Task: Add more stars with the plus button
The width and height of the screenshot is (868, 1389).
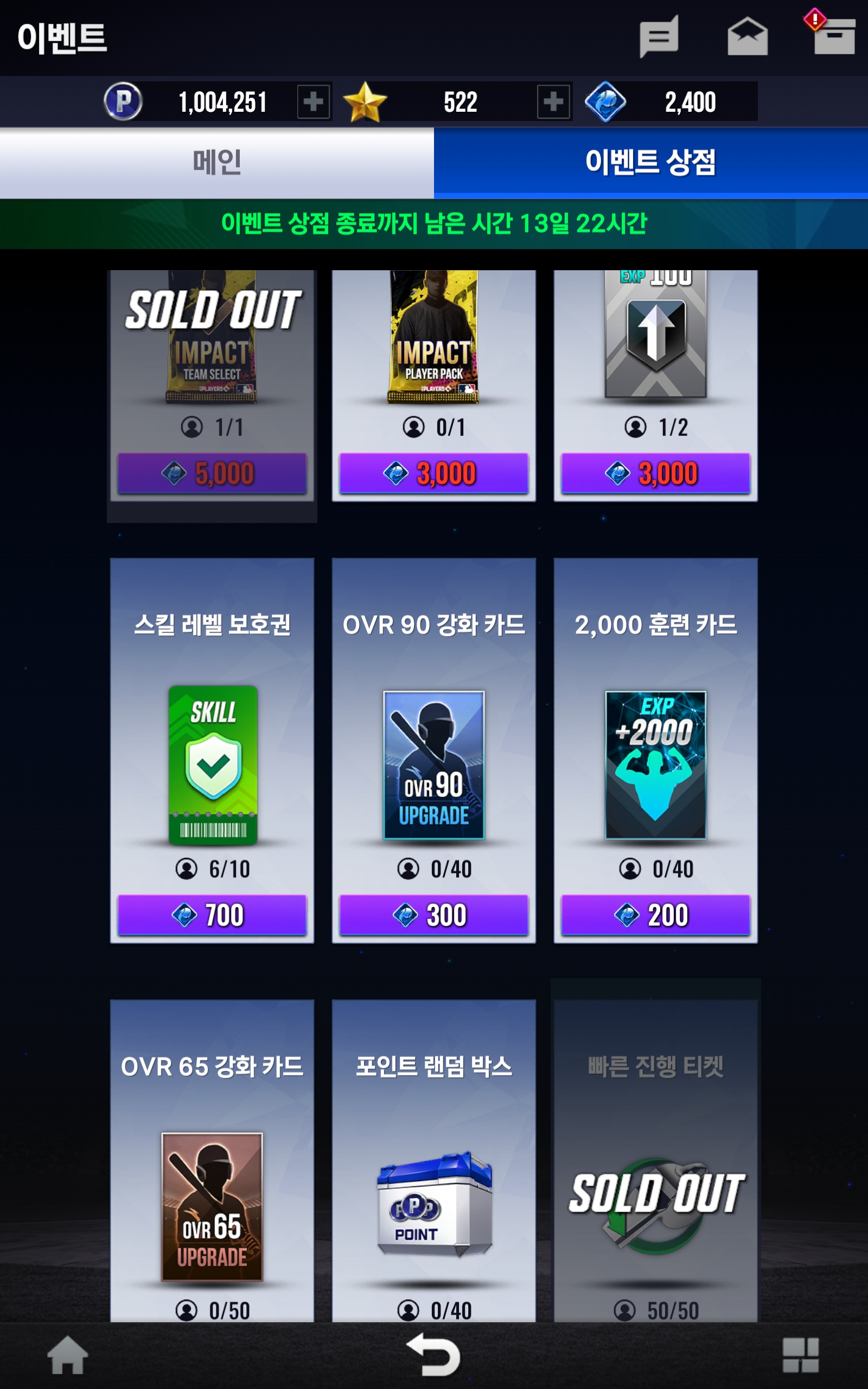Action: pos(553,101)
